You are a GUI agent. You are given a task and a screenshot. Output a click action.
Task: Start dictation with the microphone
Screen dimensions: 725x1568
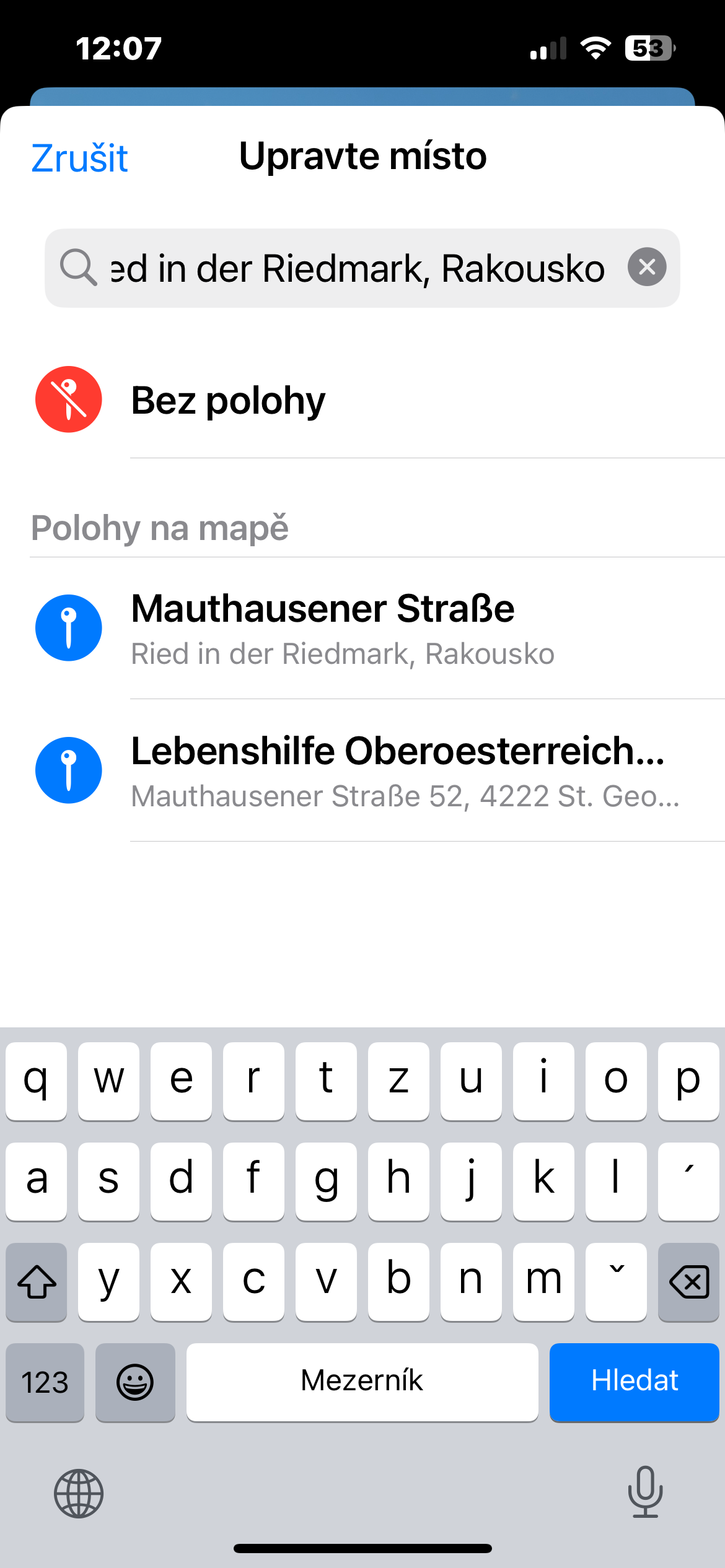click(x=645, y=1492)
